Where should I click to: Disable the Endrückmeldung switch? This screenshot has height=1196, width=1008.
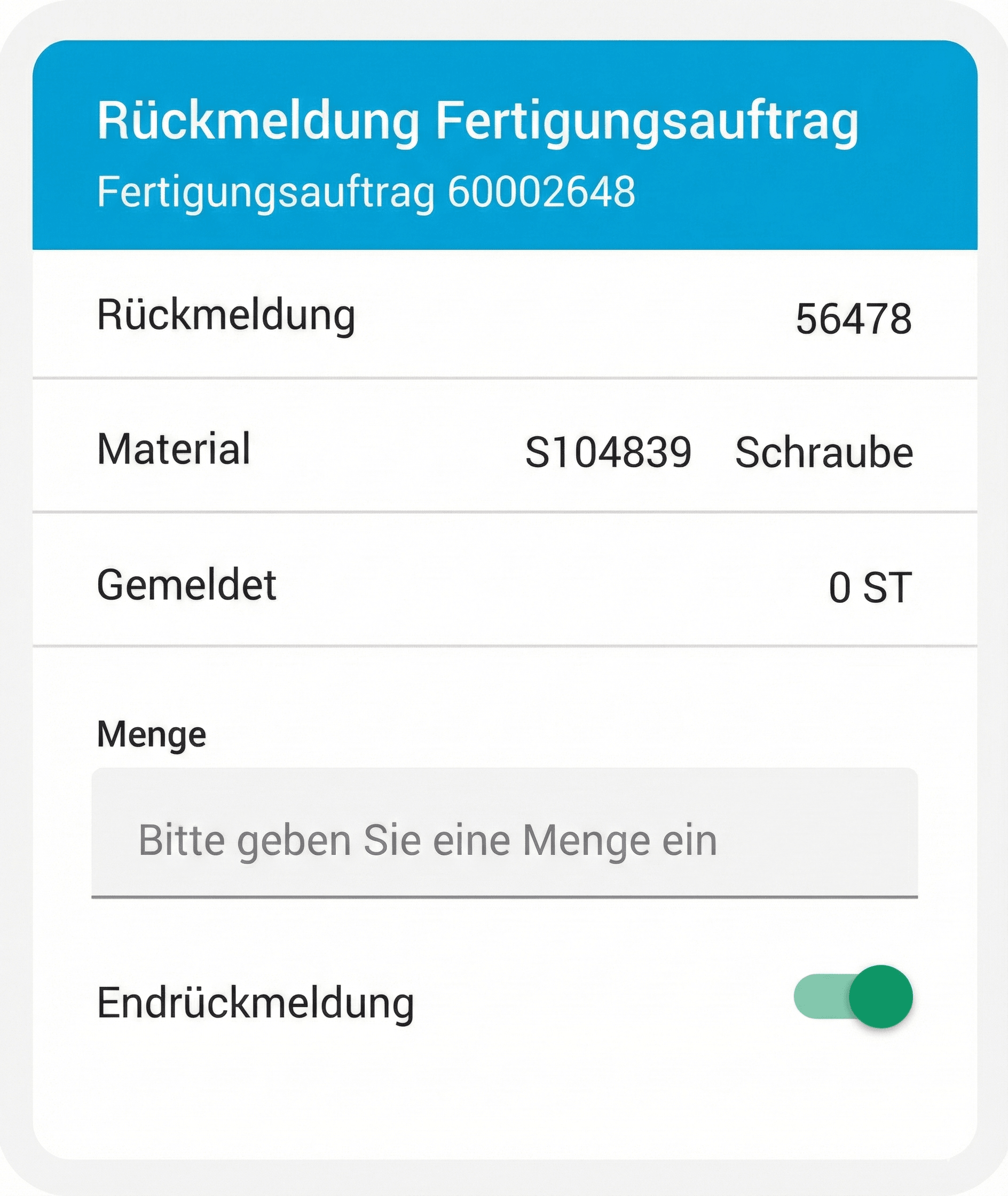853,996
